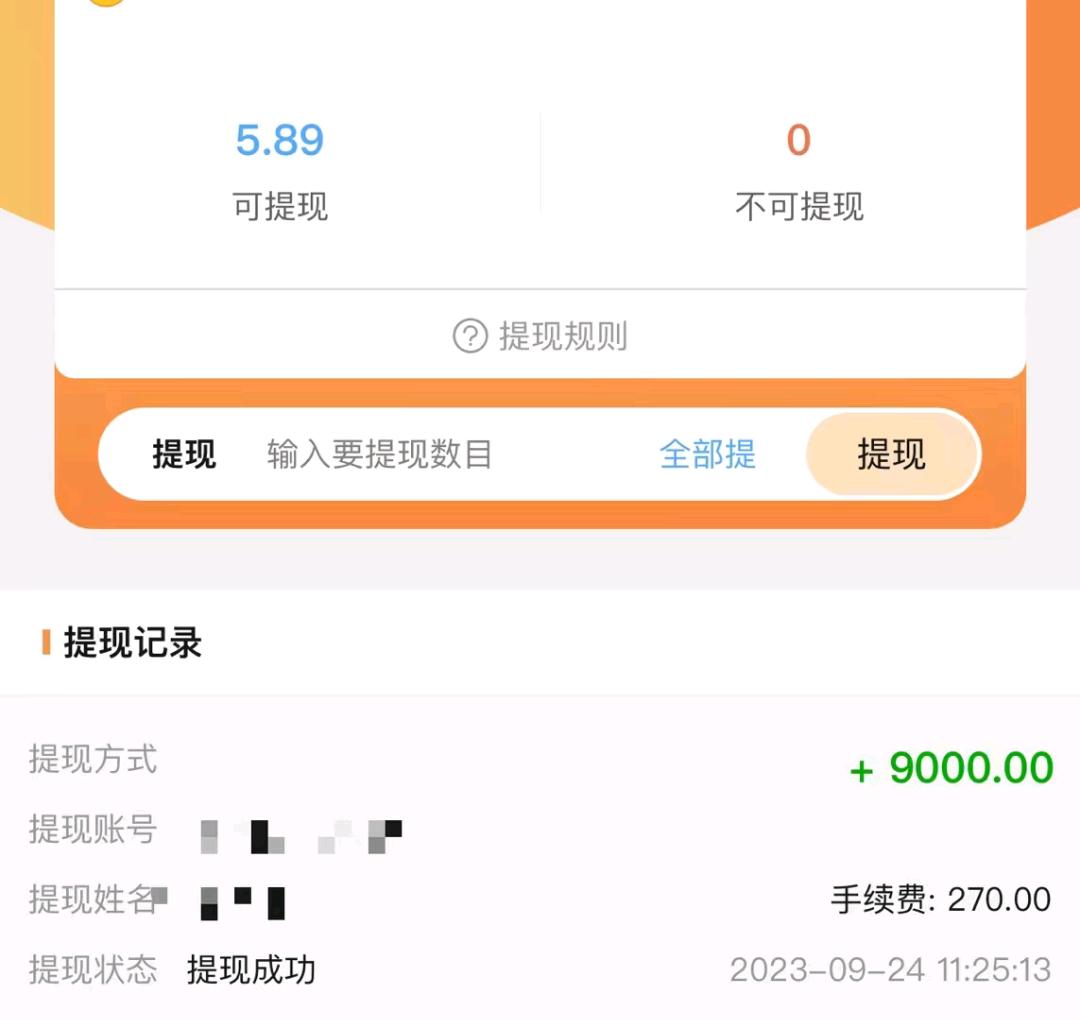Tap the orange 提现 button
The image size is (1080, 1020).
click(891, 455)
